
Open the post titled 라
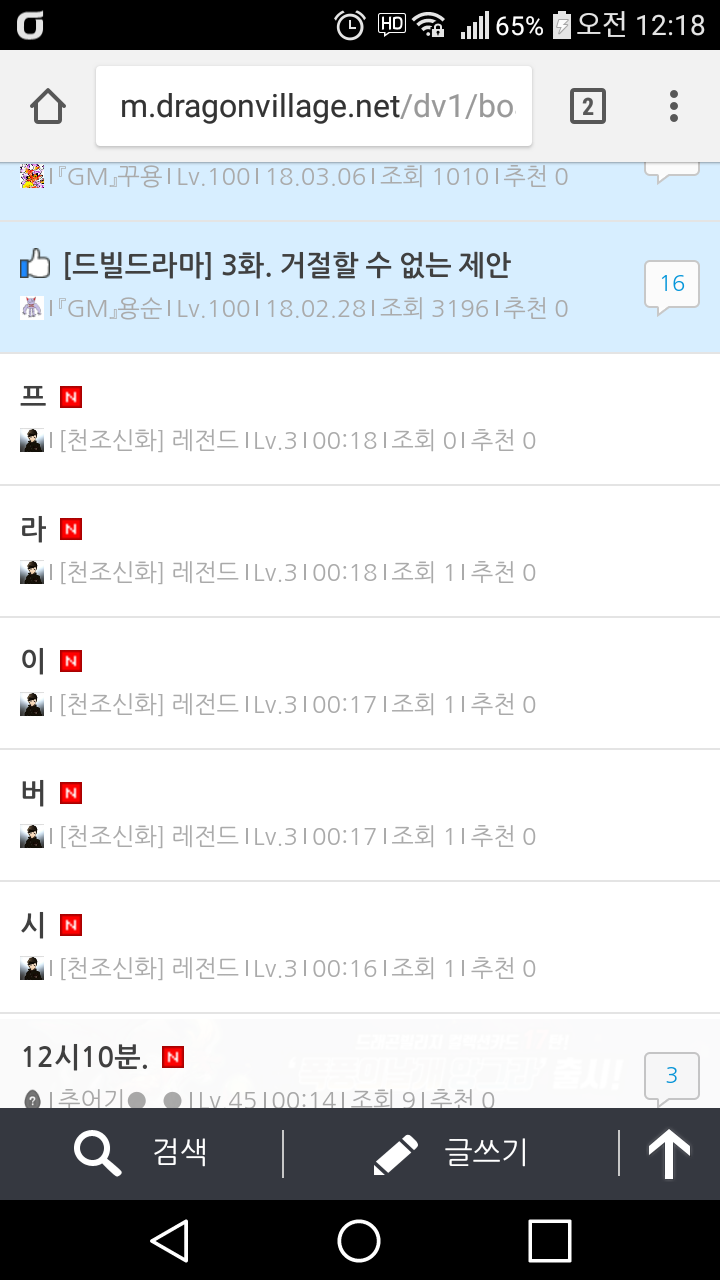pyautogui.click(x=34, y=528)
